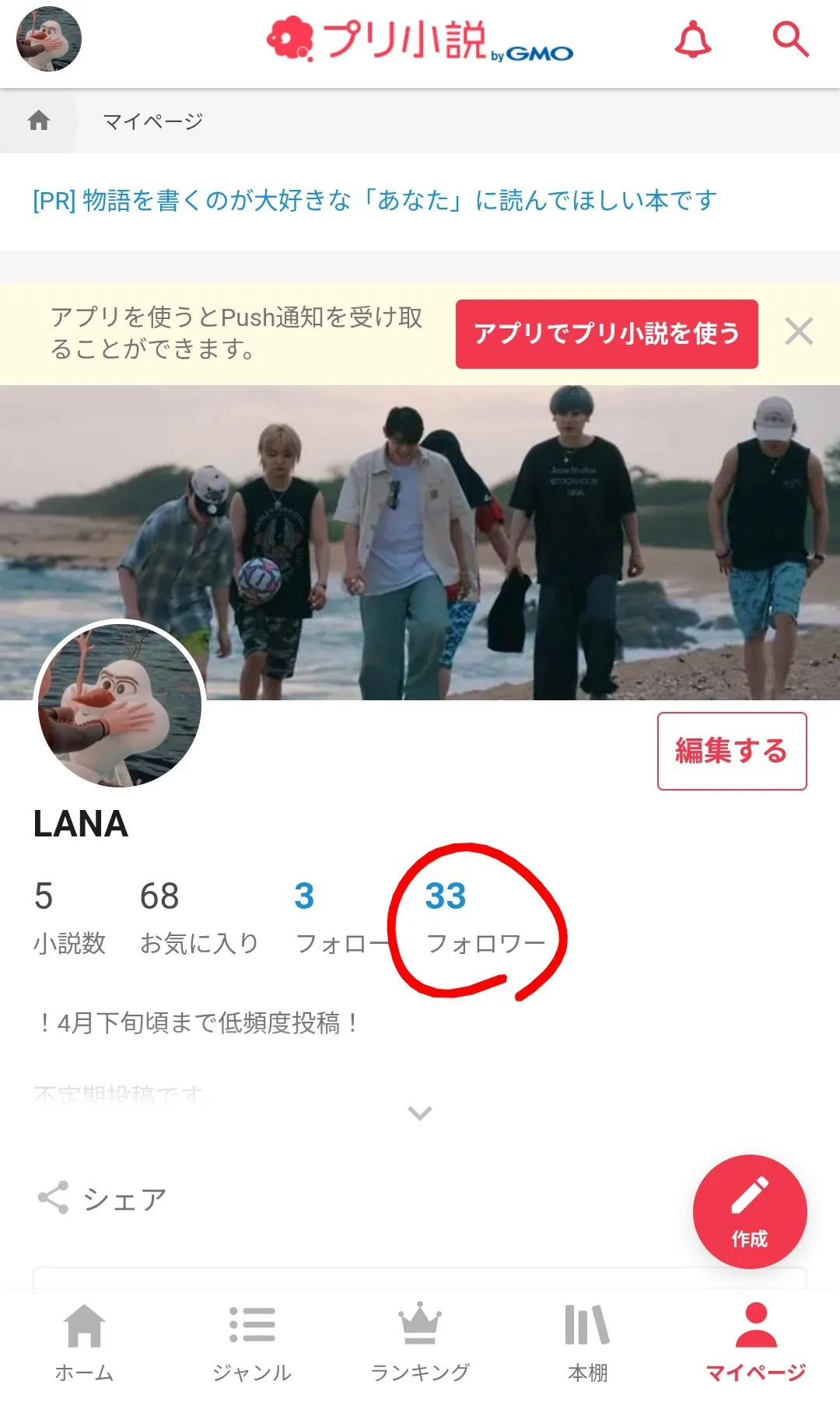Viewport: 840px width, 1420px height.
Task: Open the フォロー list showing 3
Action: click(x=340, y=917)
